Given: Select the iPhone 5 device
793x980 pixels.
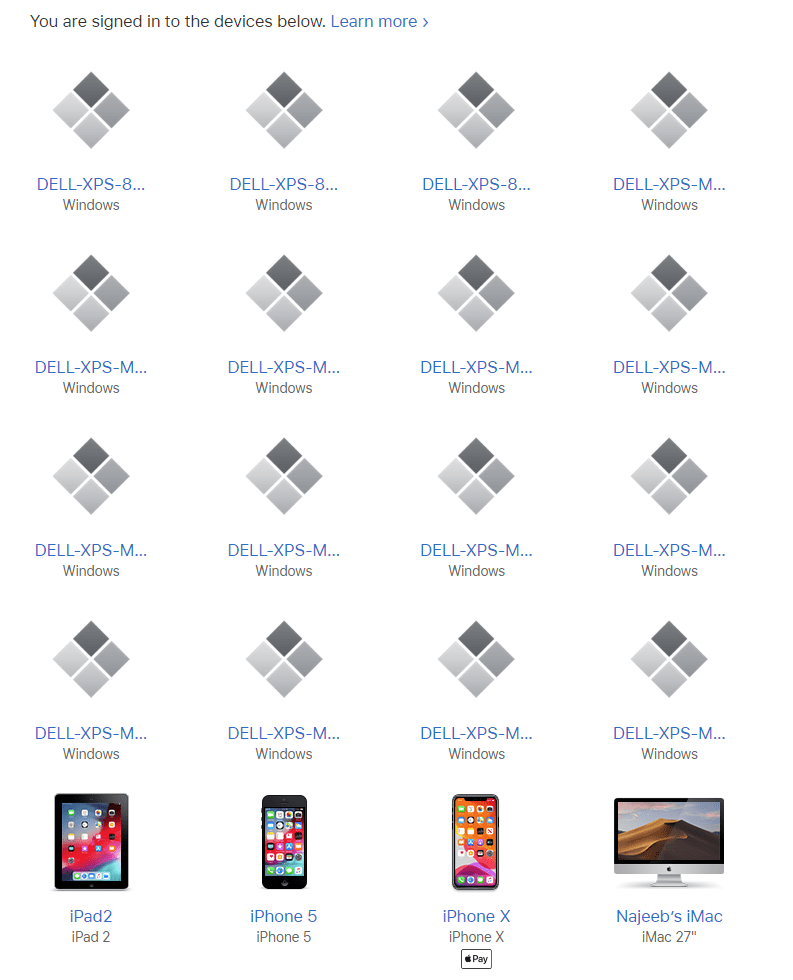Looking at the screenshot, I should [x=283, y=915].
